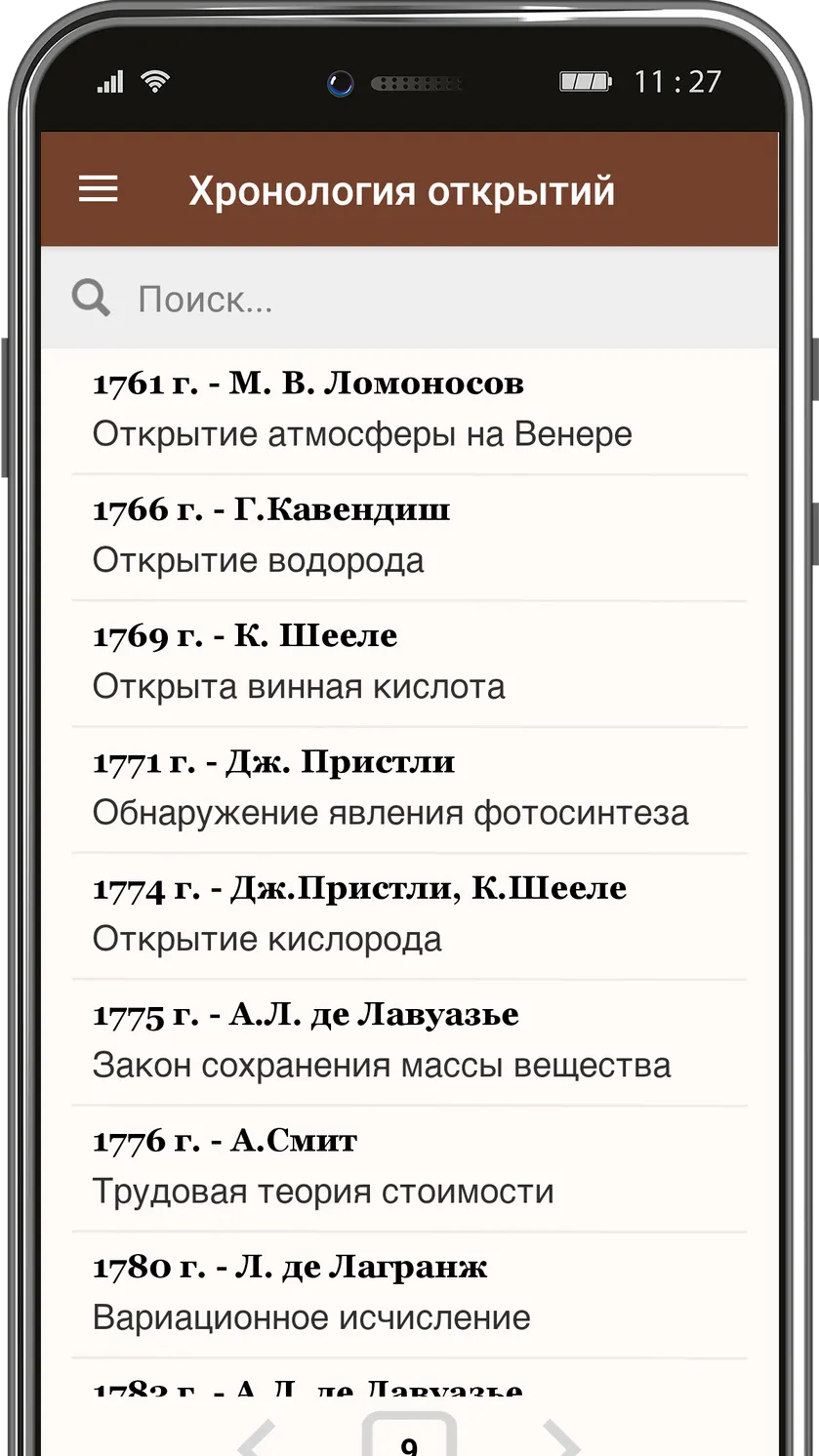This screenshot has height=1456, width=819.
Task: Open the 1761 Ломоносов entry
Action: 410,412
